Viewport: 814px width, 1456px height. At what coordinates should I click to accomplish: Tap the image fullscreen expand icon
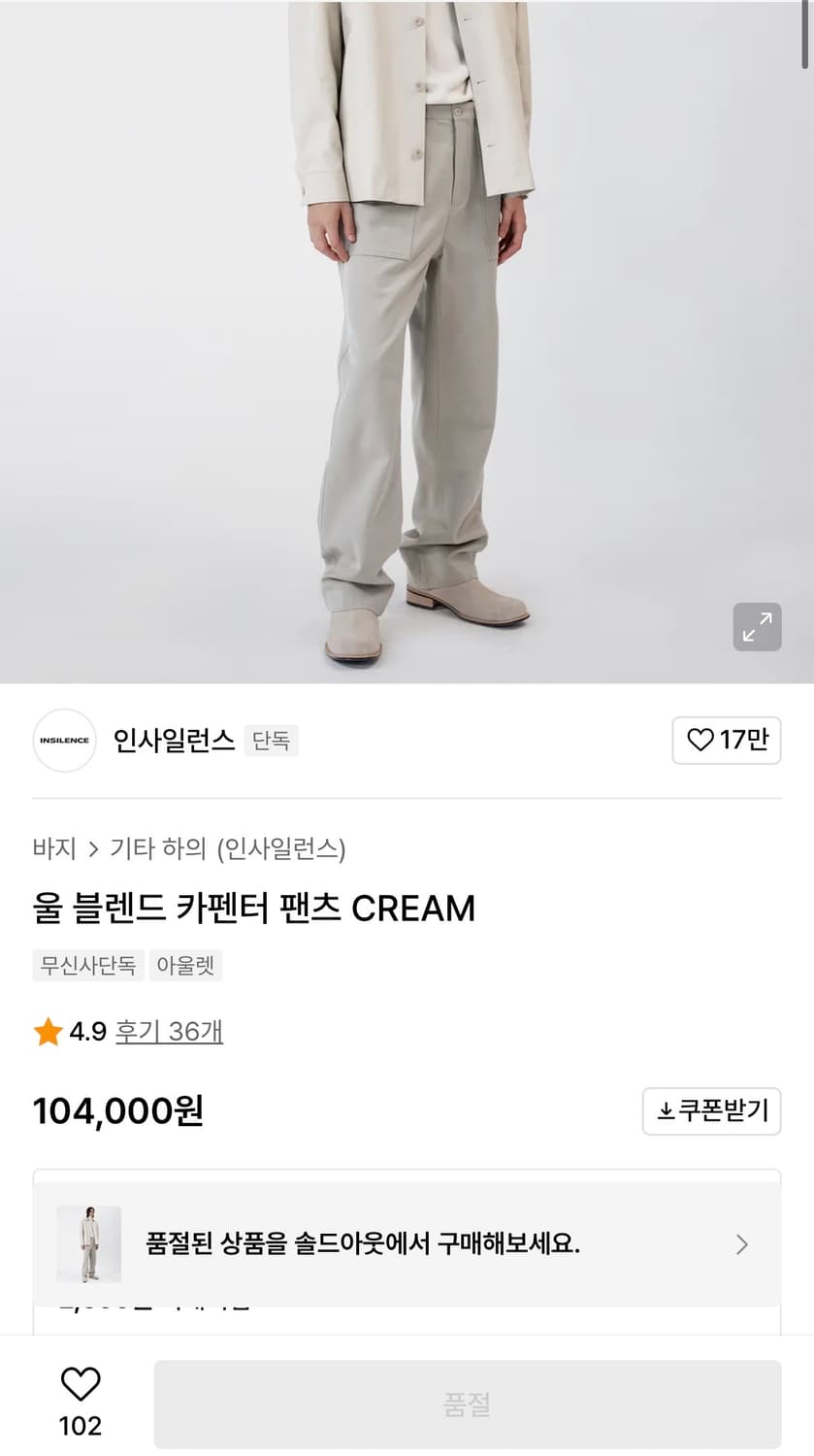[757, 627]
